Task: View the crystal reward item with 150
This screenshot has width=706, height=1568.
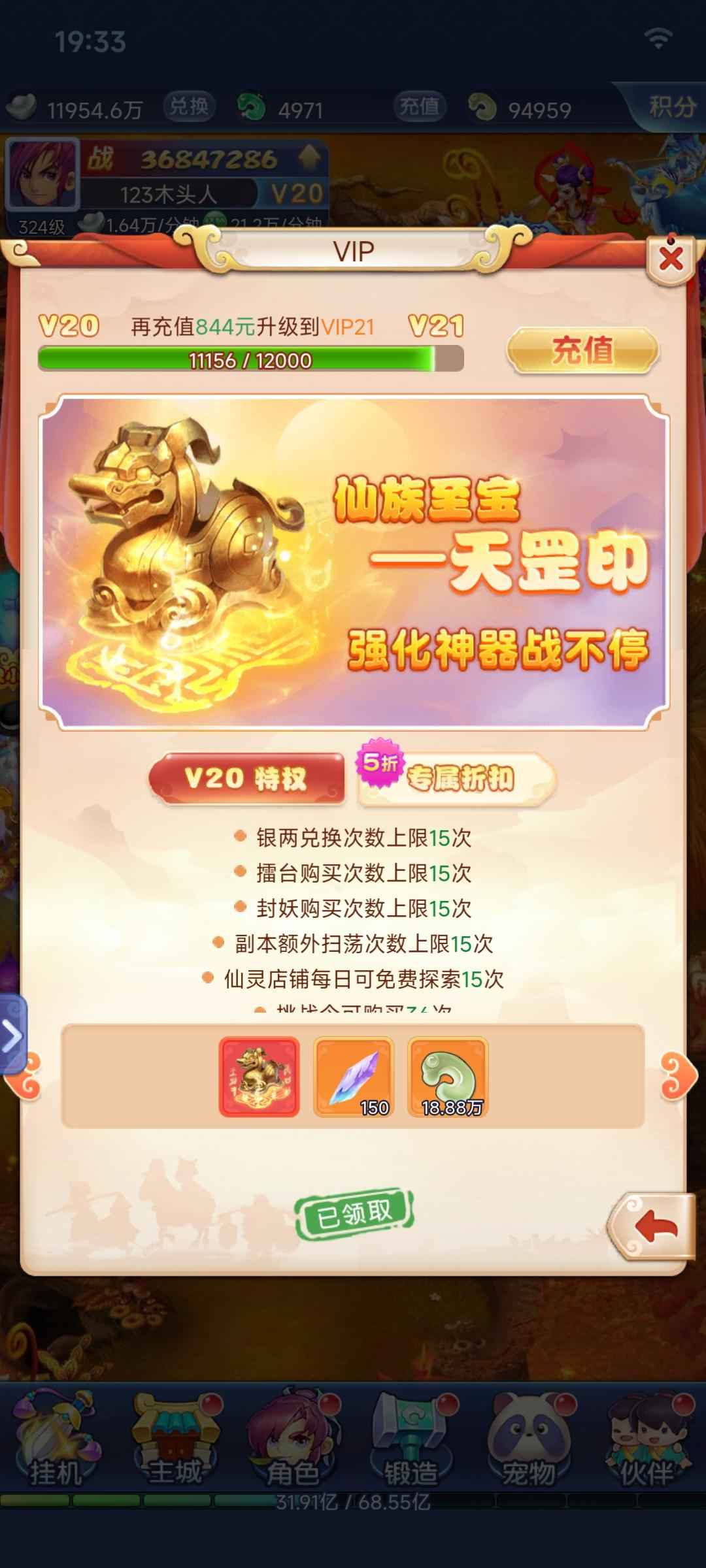Action: (x=354, y=1076)
